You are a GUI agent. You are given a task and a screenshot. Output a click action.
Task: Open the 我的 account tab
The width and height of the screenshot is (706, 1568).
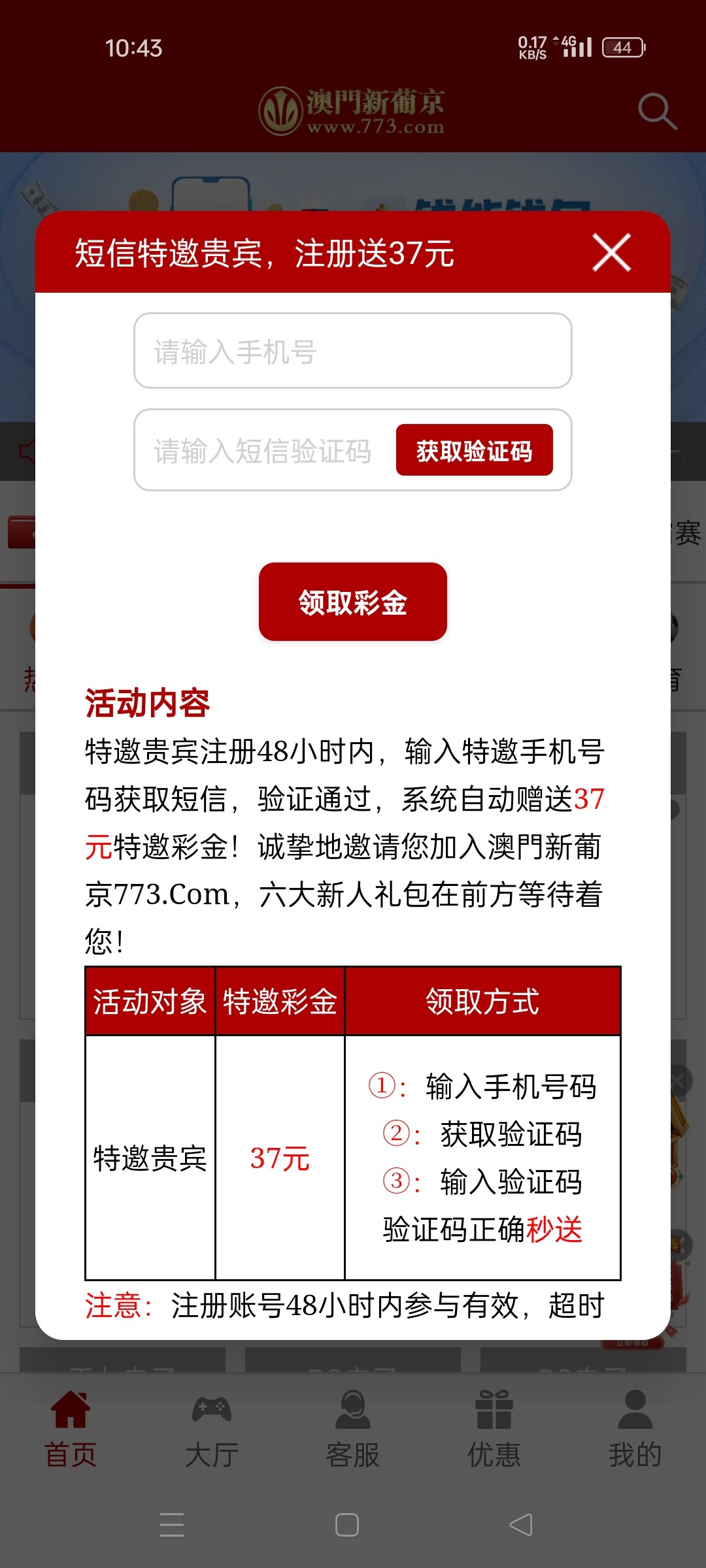coord(635,1429)
